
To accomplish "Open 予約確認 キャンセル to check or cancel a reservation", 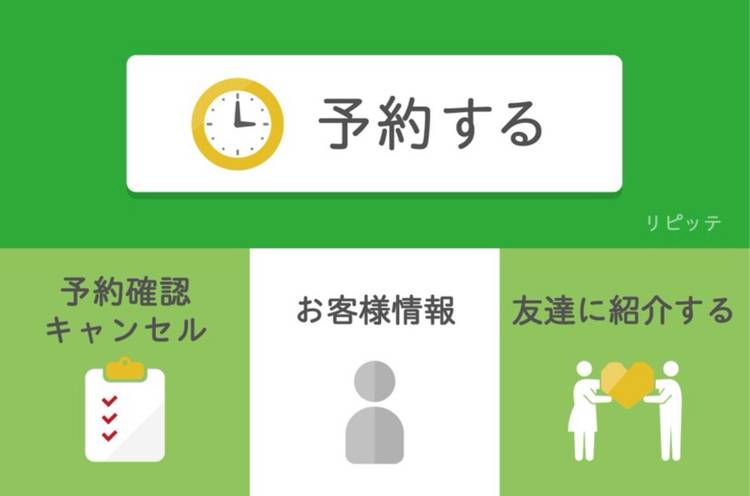I will pos(124,372).
